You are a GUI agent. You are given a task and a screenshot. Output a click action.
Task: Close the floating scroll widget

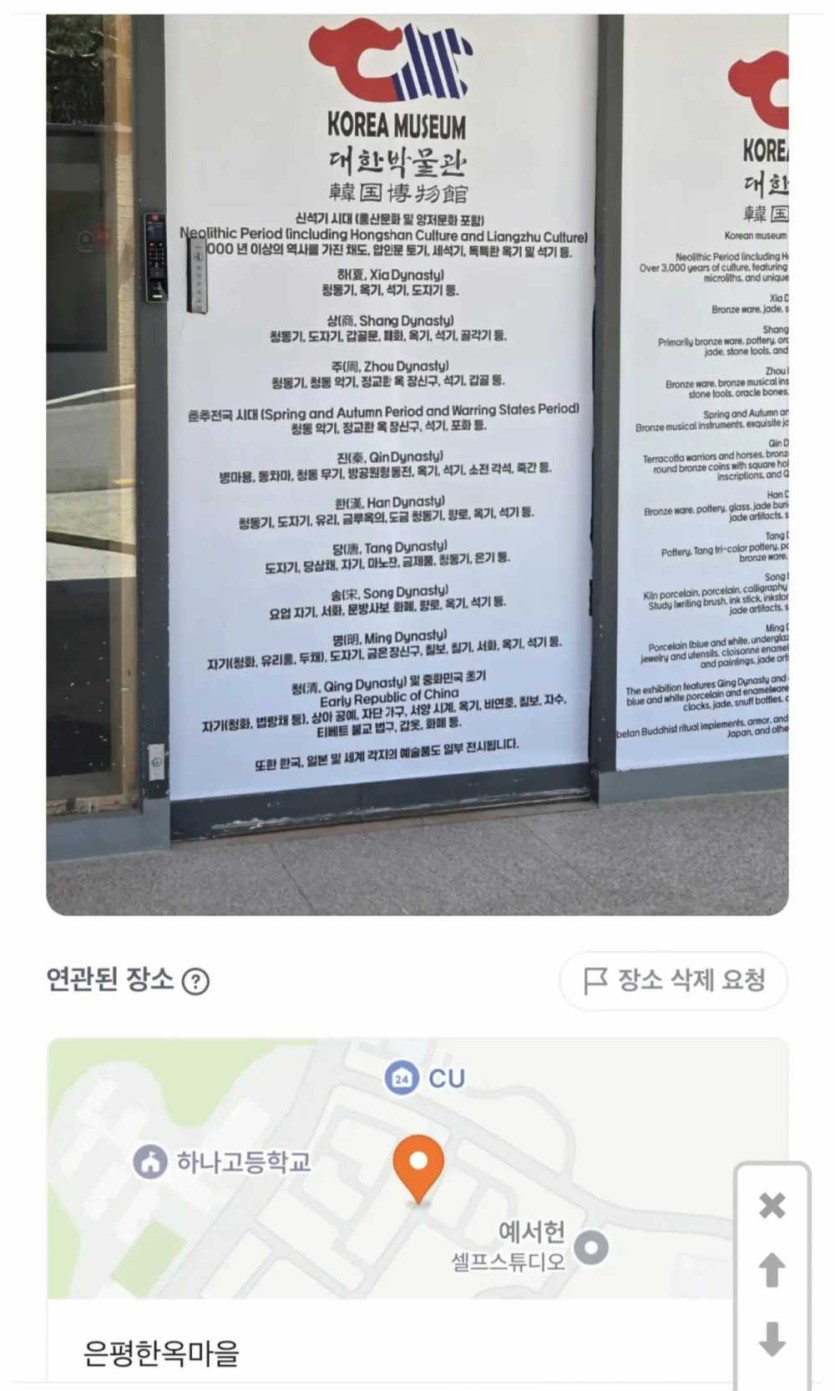click(x=772, y=1206)
